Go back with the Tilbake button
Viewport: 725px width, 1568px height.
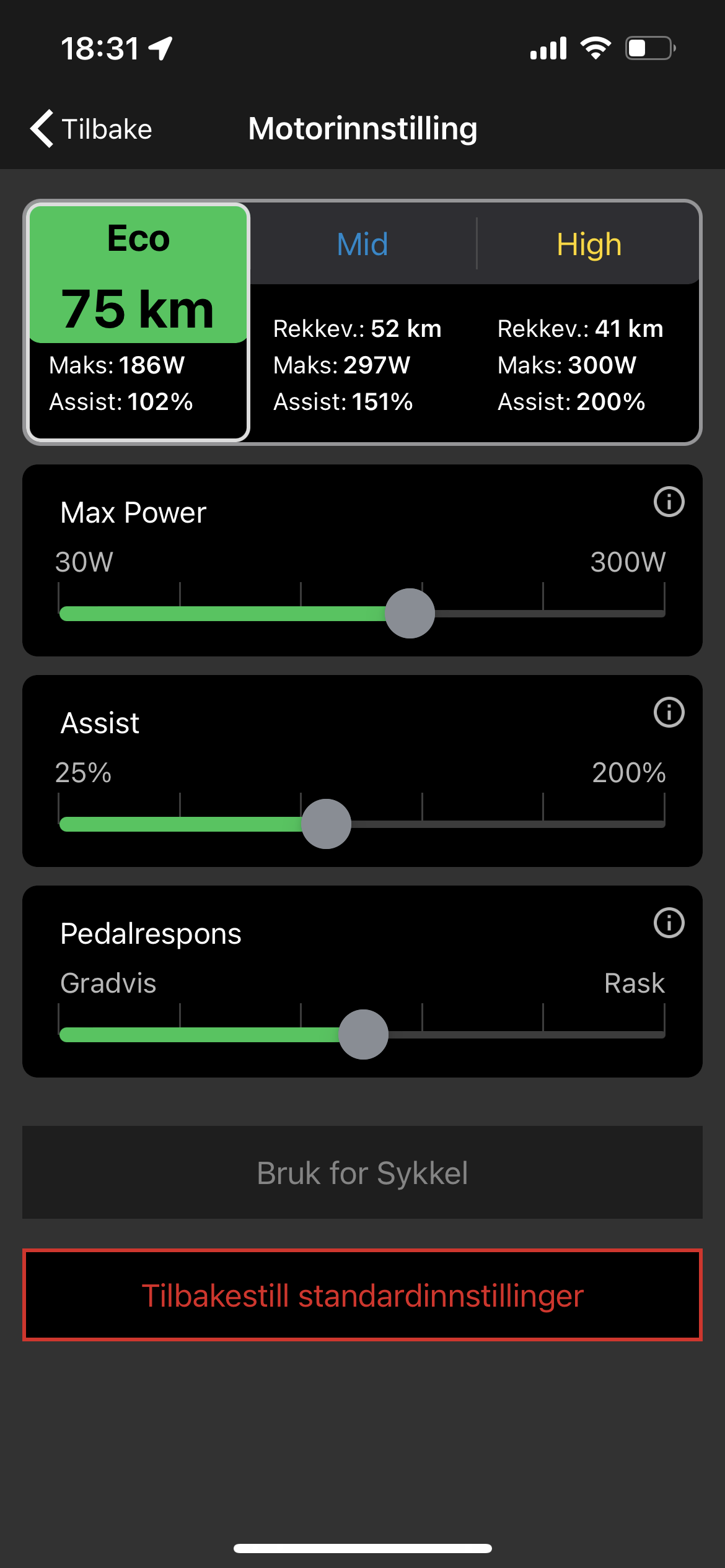point(92,129)
